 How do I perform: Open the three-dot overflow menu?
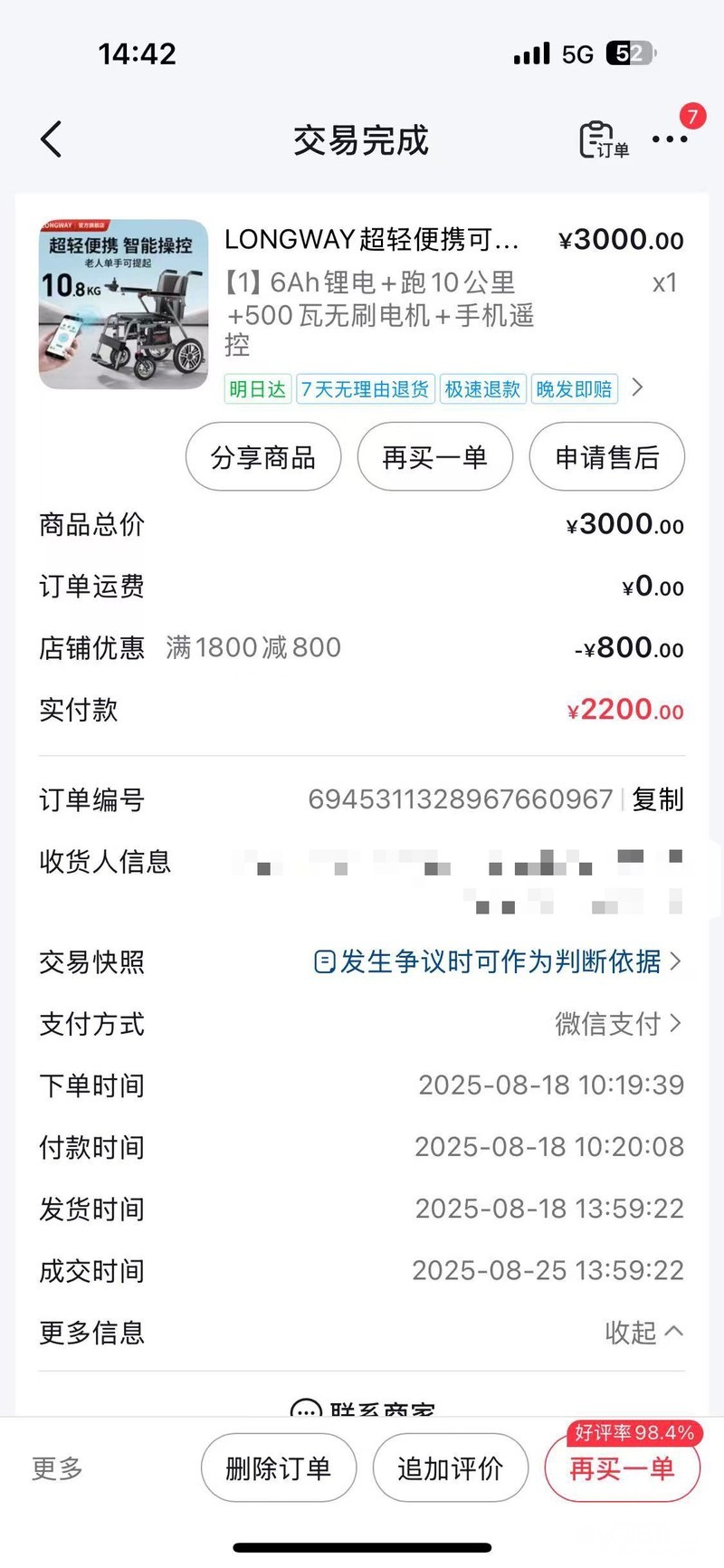click(670, 139)
